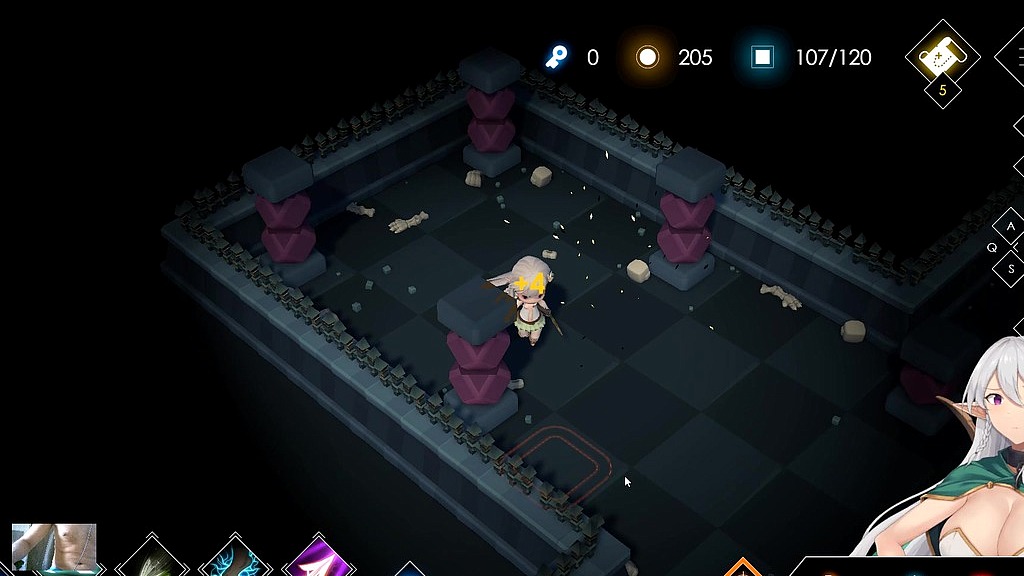This screenshot has height=576, width=1024.
Task: Tap the A diamond button
Action: (1011, 228)
